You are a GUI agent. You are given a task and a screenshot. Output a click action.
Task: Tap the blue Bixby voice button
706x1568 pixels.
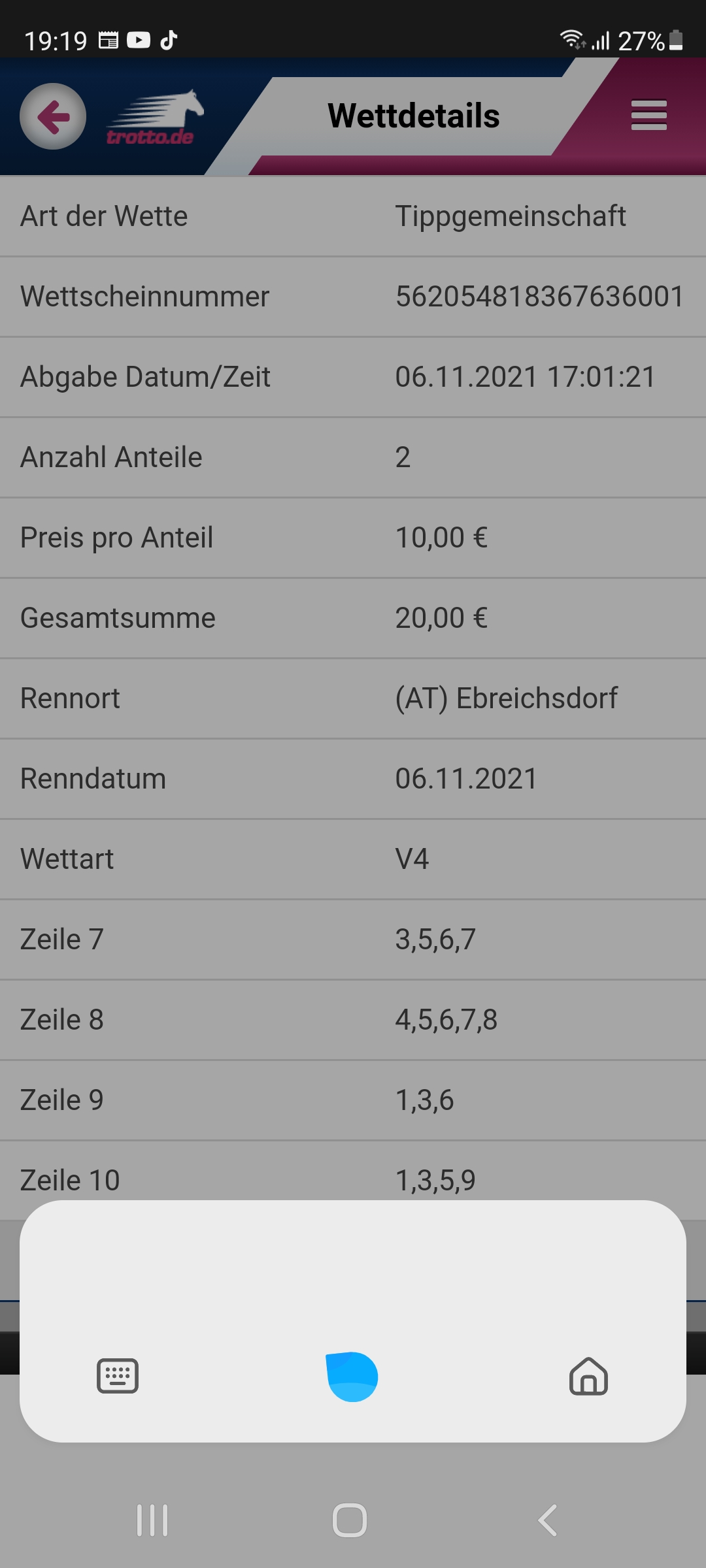point(352,1376)
